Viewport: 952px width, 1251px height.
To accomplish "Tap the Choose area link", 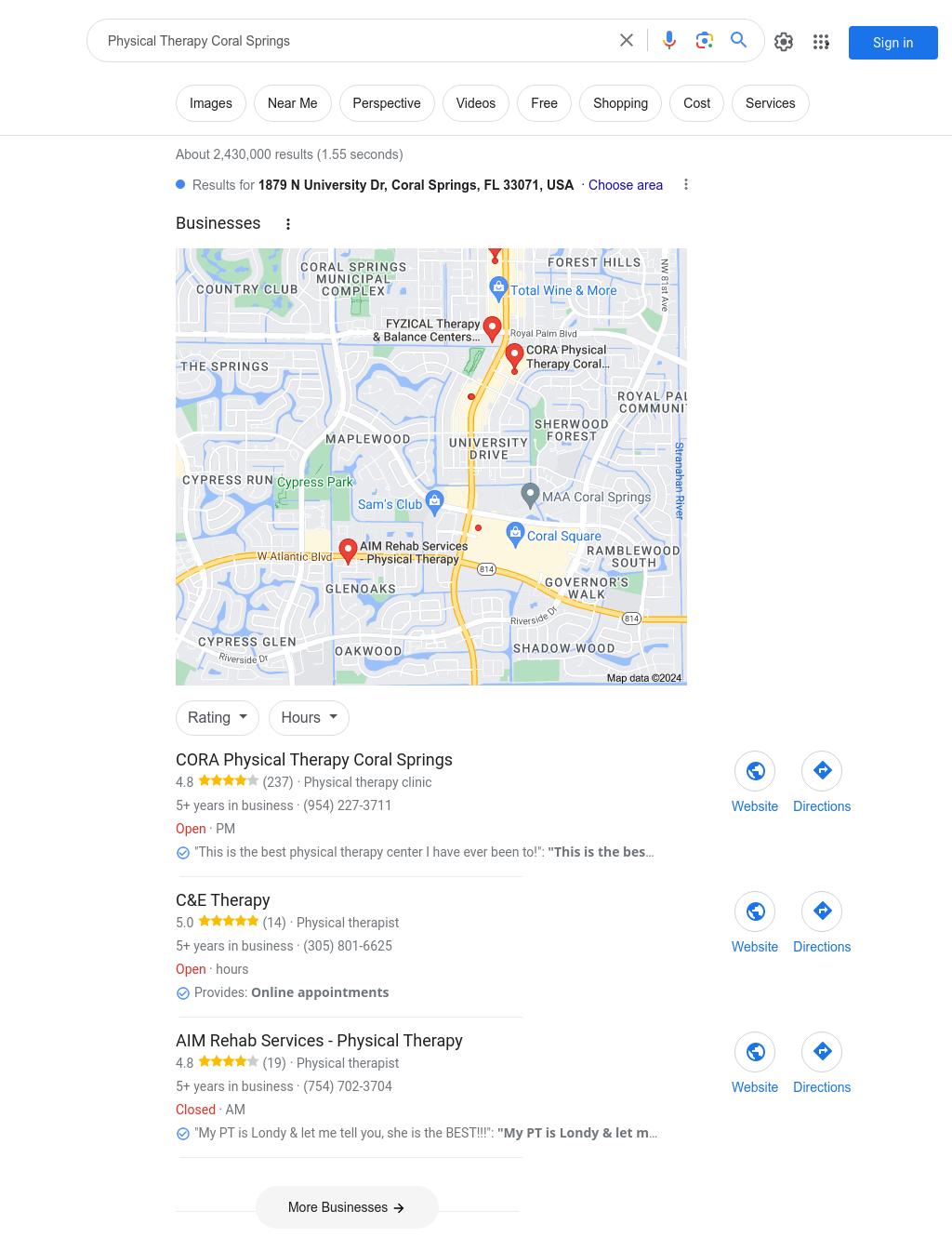I will click(626, 185).
